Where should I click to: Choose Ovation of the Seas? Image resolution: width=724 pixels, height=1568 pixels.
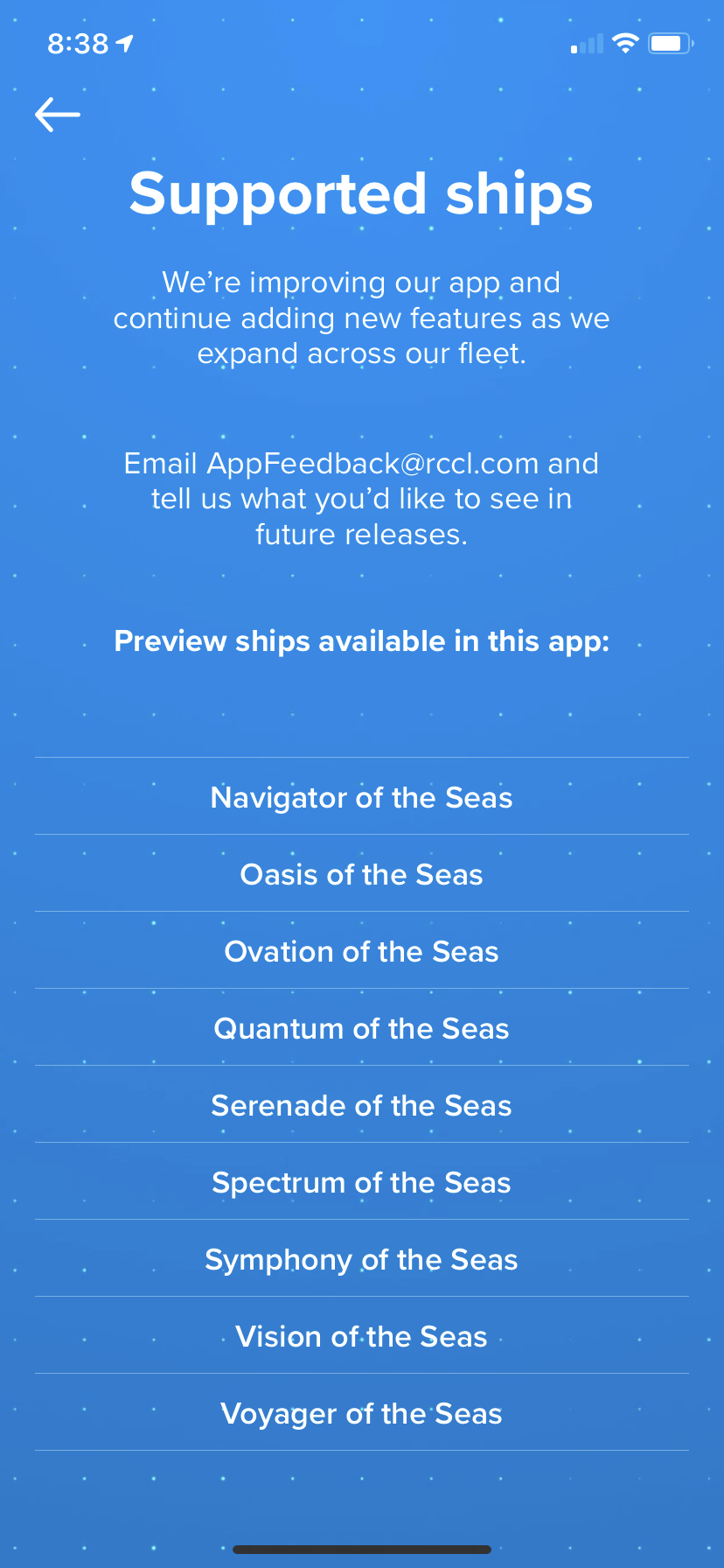[x=362, y=950]
